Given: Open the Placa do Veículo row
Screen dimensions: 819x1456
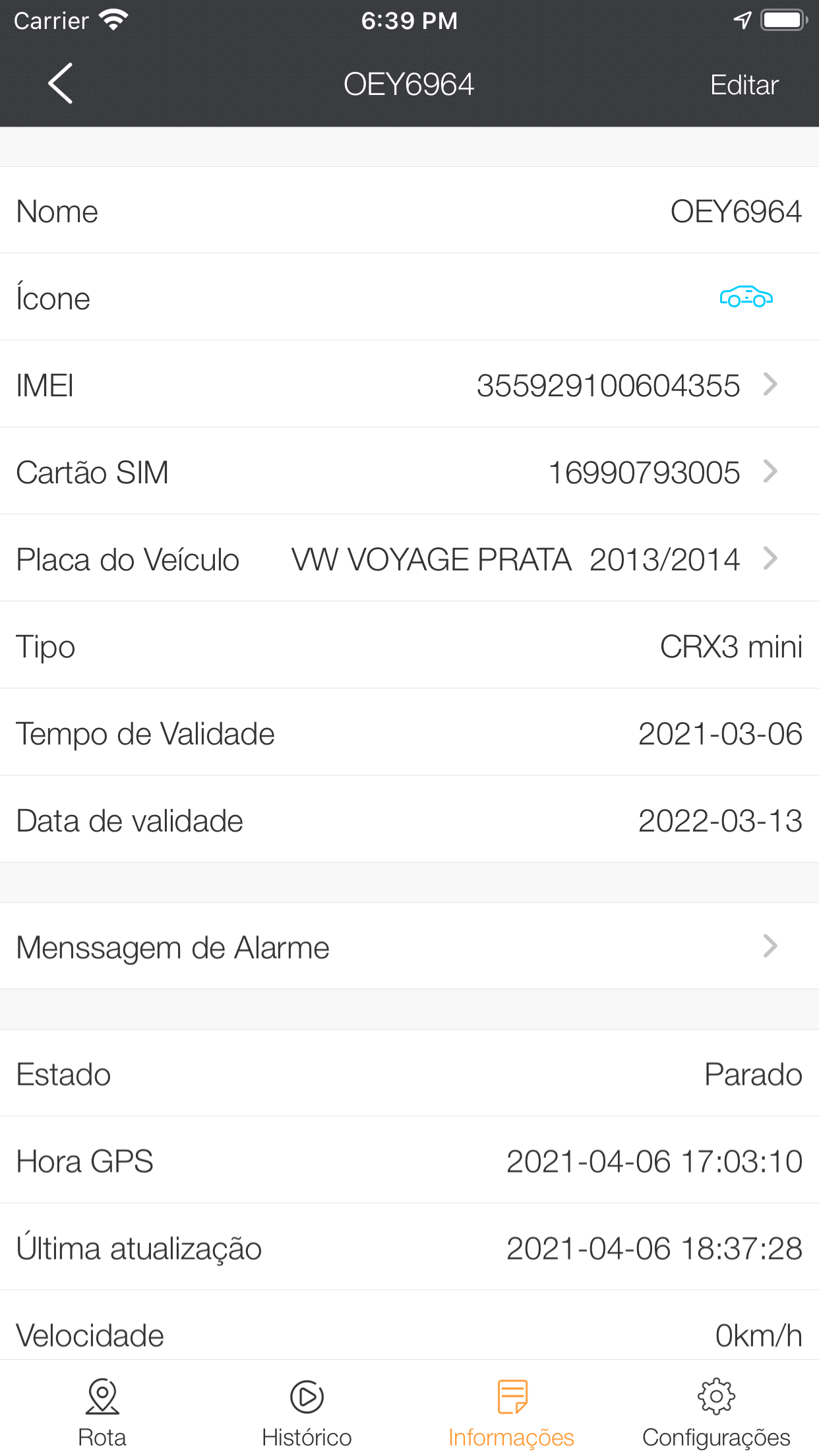Looking at the screenshot, I should point(409,559).
